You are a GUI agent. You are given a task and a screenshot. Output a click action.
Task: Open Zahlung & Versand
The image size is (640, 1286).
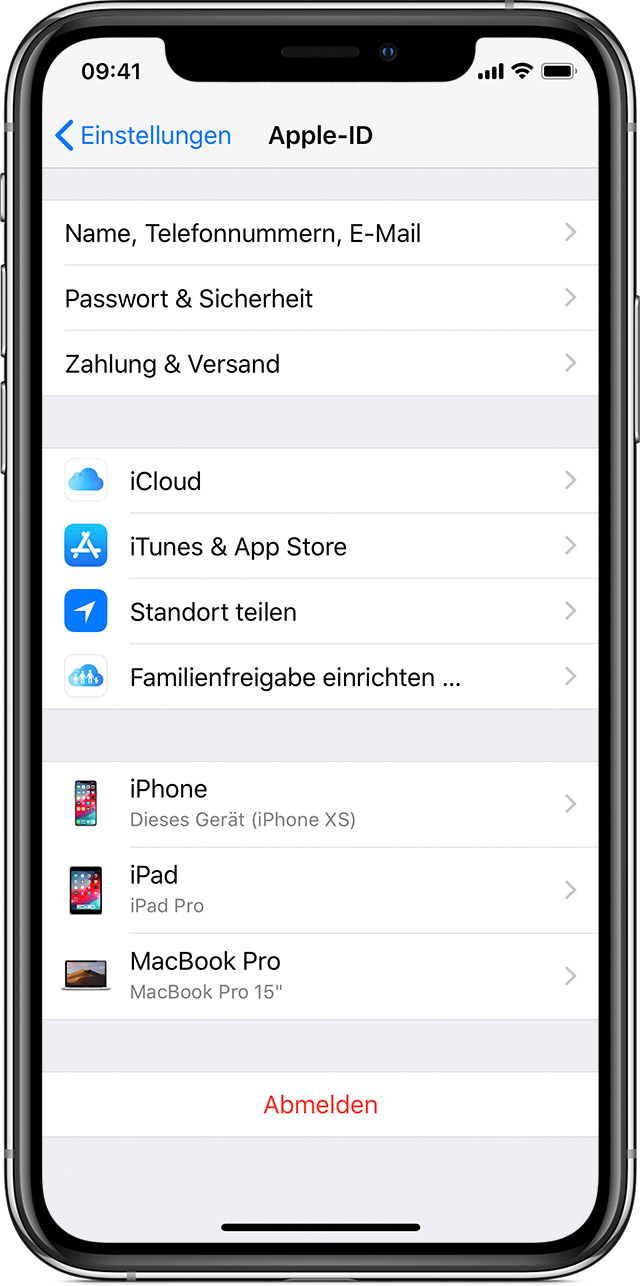pyautogui.click(x=320, y=363)
